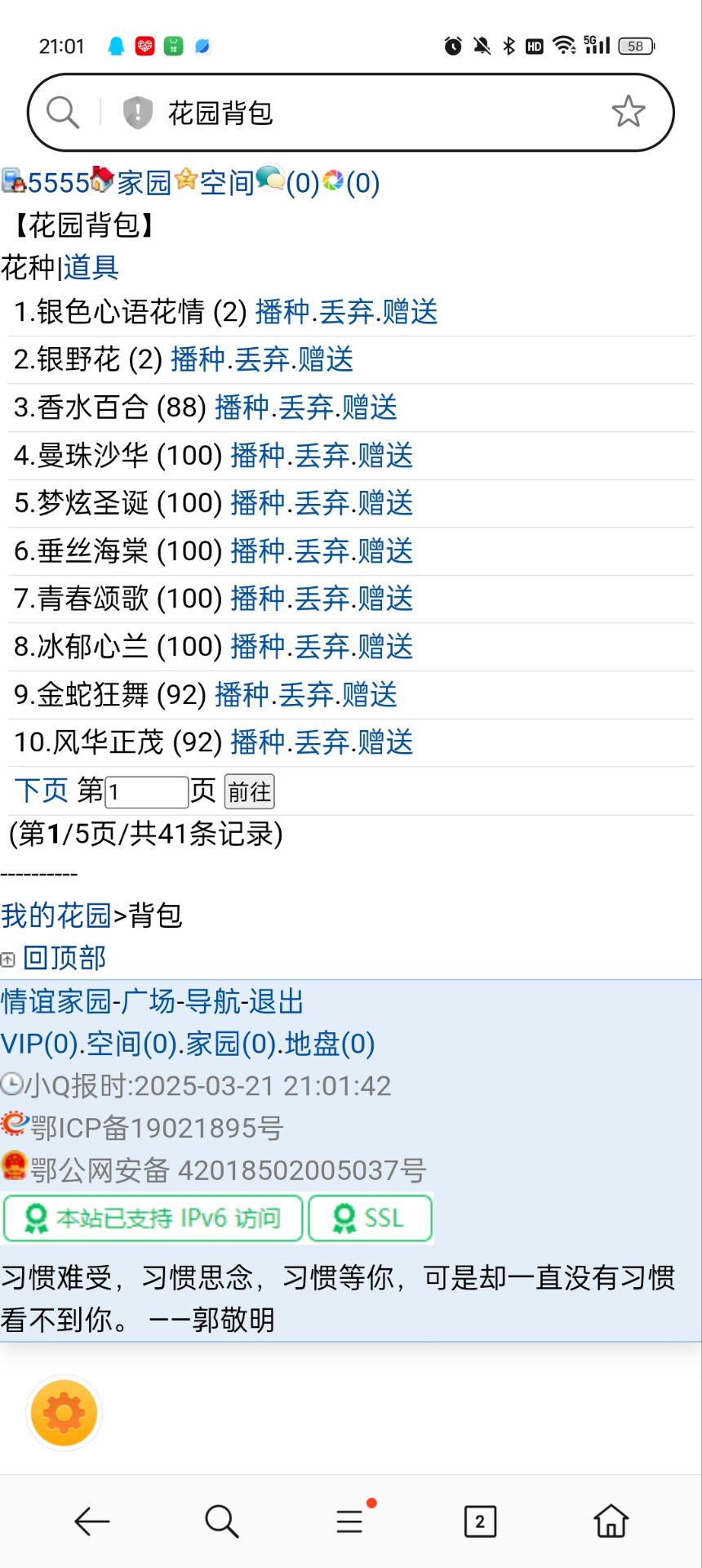Open the 家园 link at the top

(144, 183)
